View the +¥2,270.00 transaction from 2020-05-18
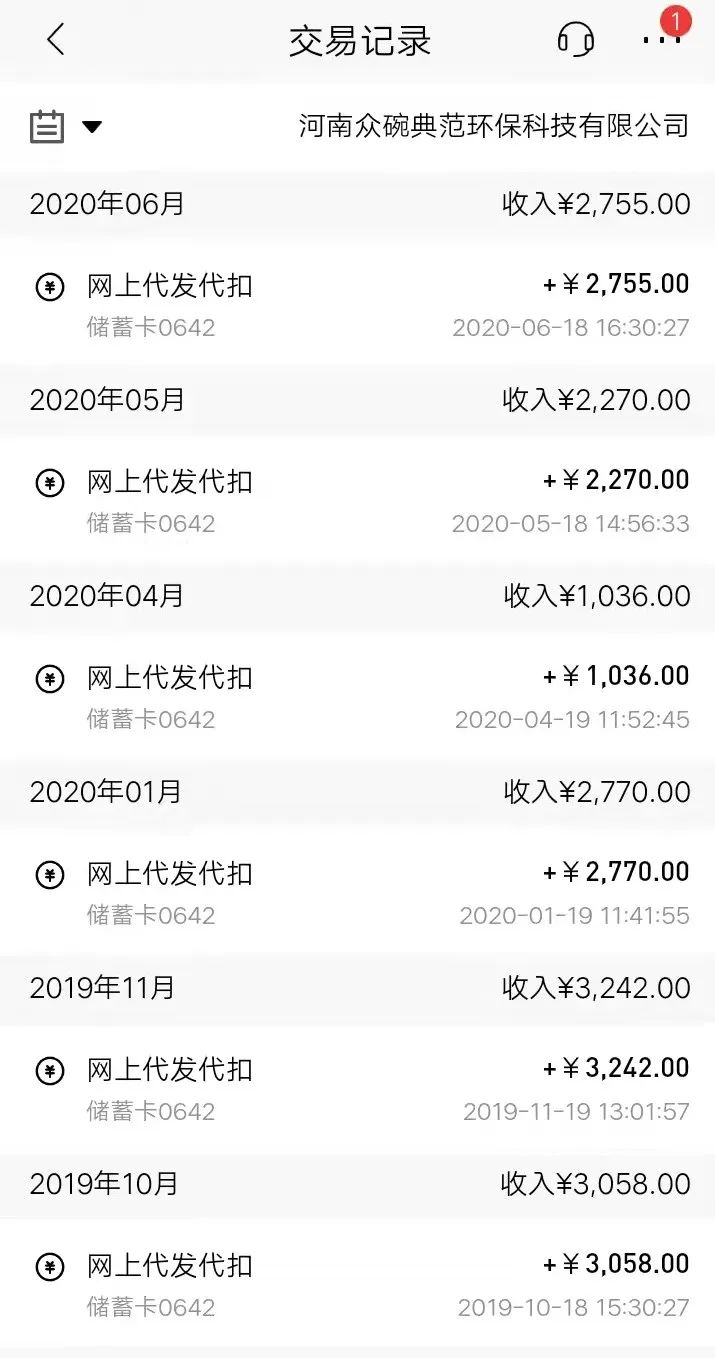Viewport: 715px width, 1358px height. (x=357, y=500)
